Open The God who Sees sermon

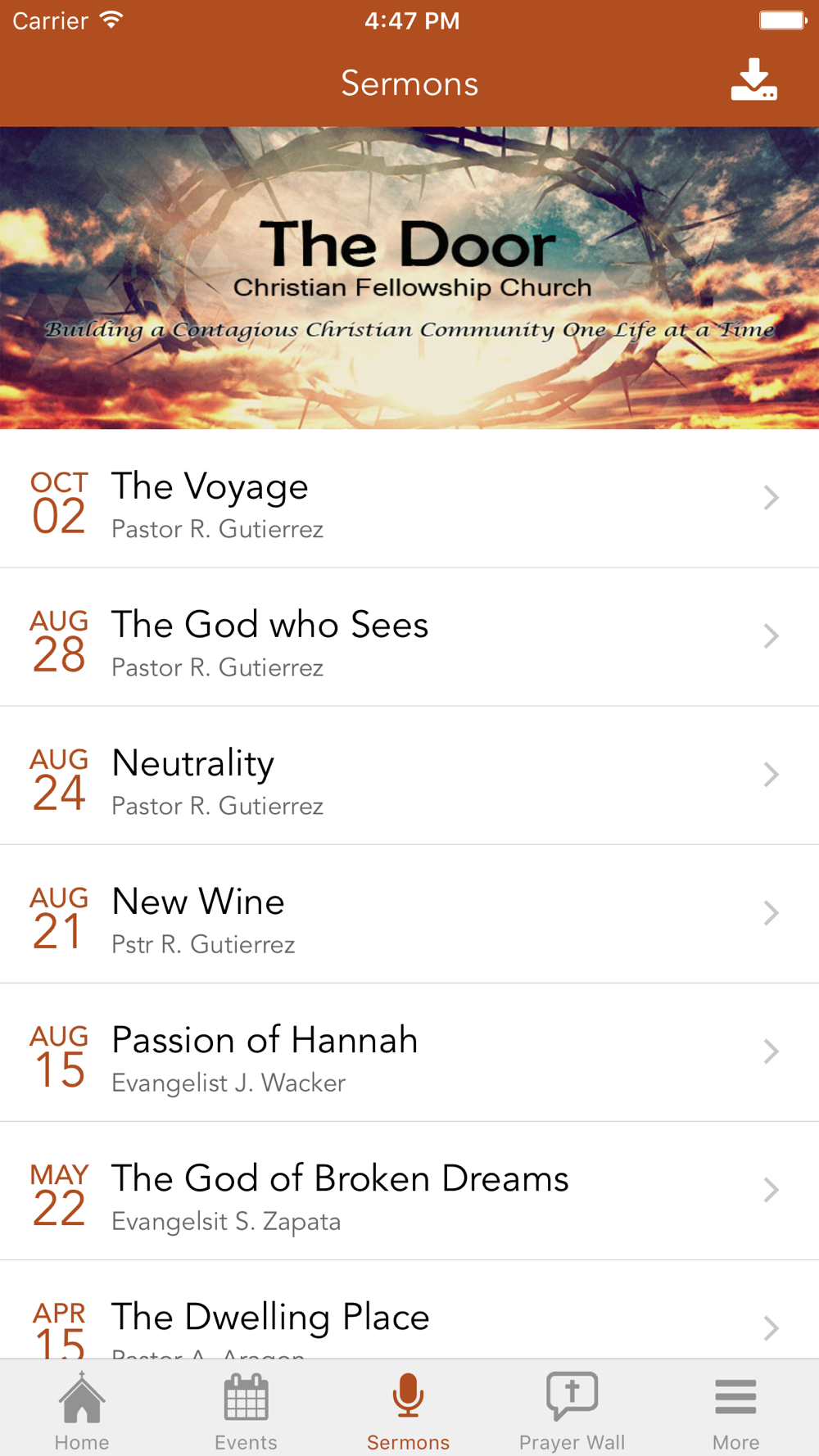click(409, 637)
